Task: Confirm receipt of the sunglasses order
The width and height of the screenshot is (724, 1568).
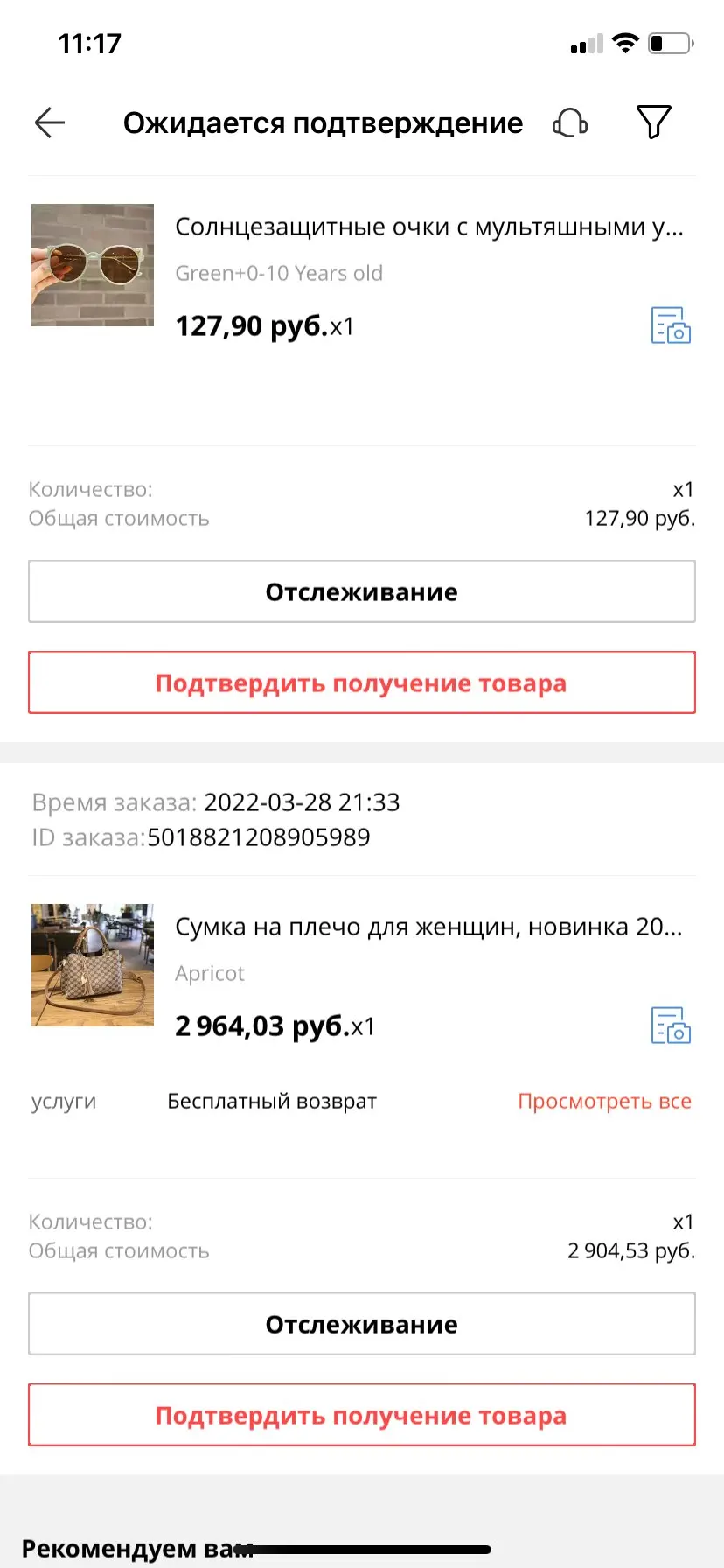Action: 362,682
